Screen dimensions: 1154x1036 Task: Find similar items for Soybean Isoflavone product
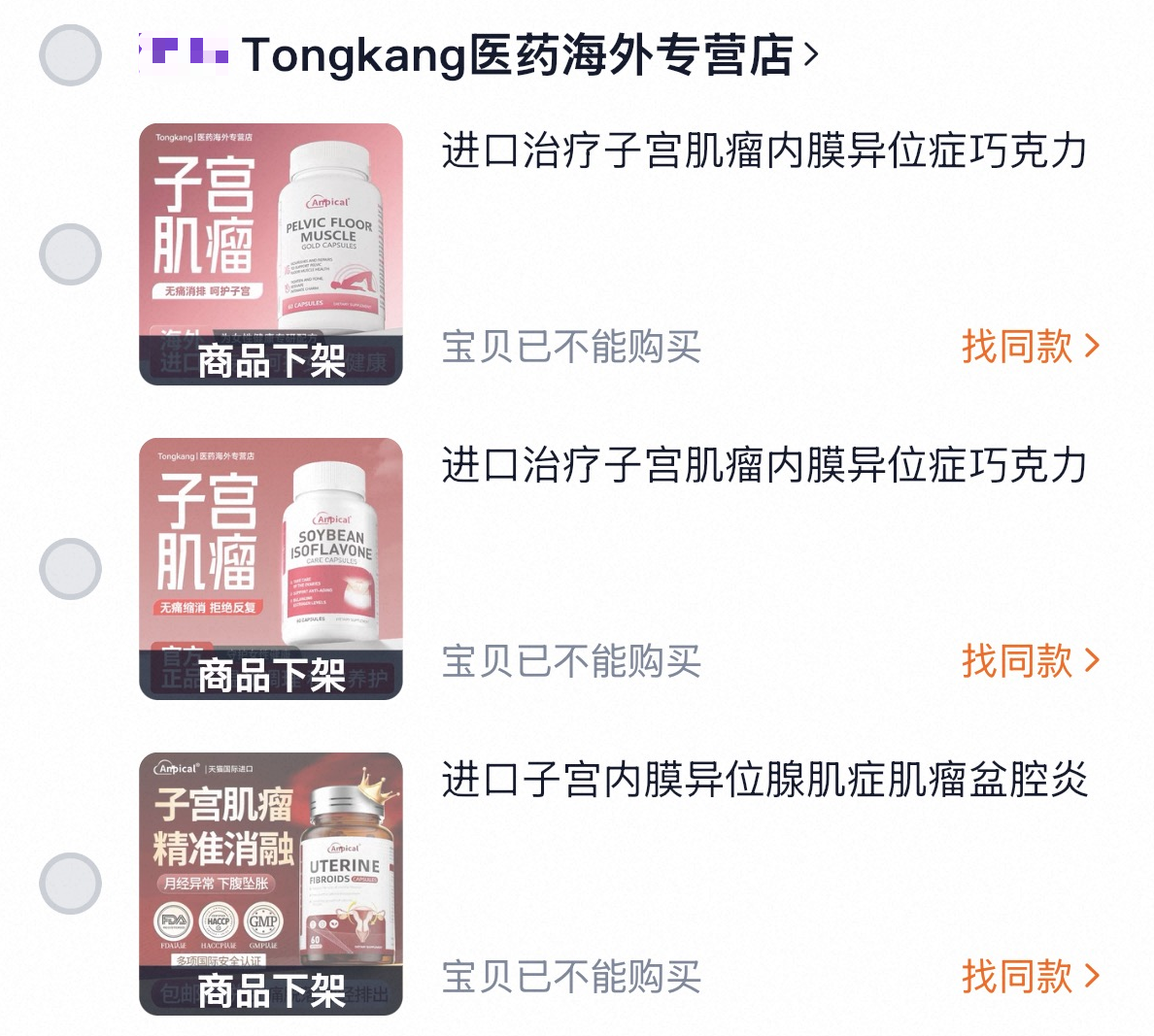pos(1030,661)
